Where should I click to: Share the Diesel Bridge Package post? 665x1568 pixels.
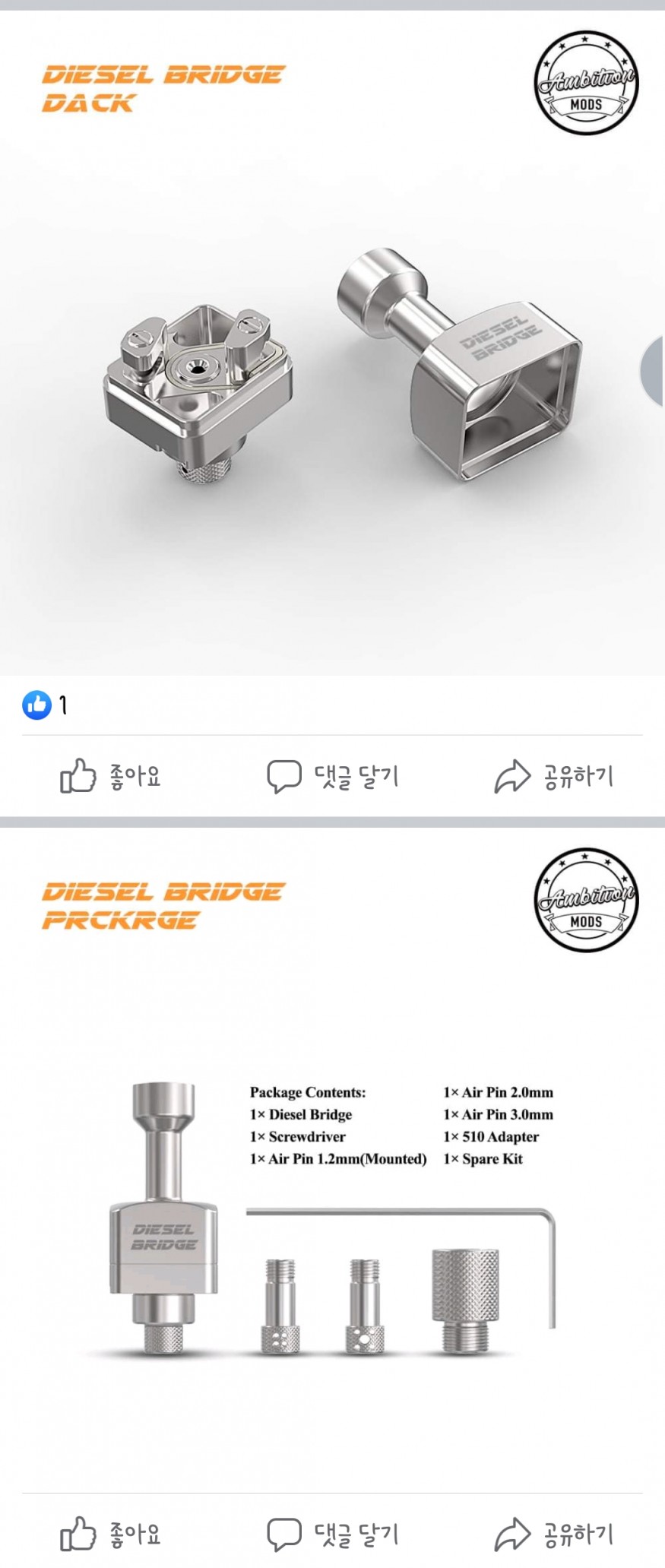click(553, 1534)
